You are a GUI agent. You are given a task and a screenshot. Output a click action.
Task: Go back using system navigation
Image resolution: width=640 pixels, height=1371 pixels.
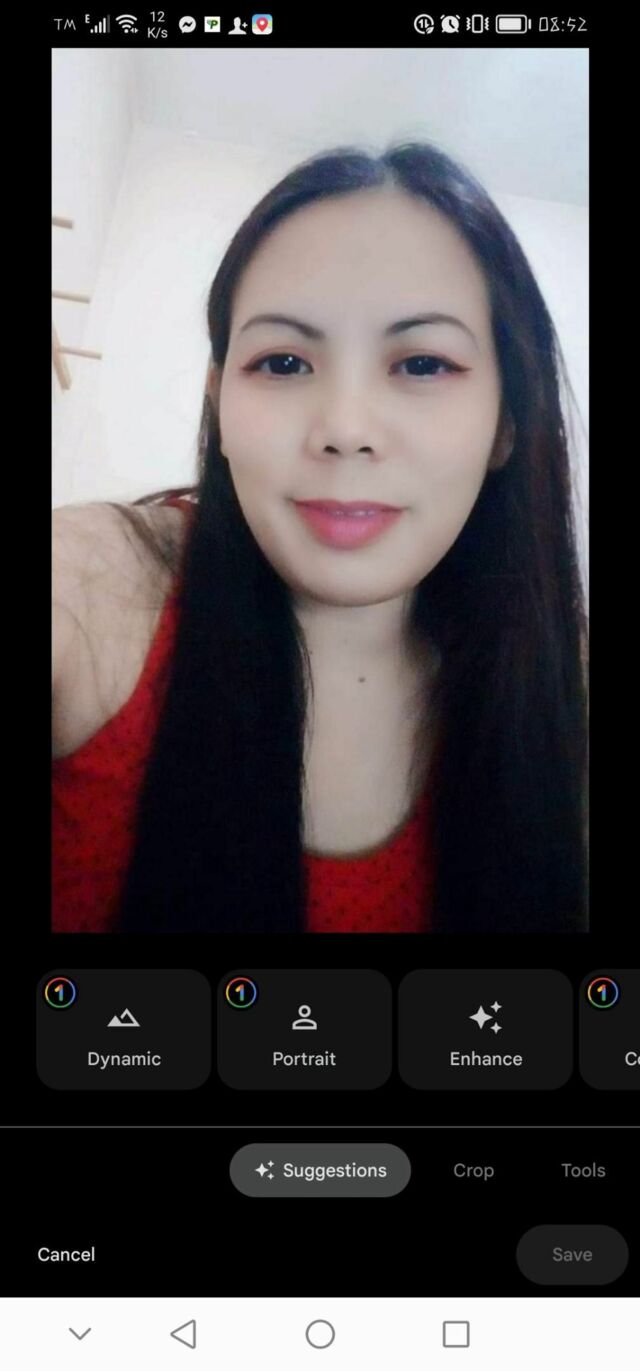click(183, 1333)
